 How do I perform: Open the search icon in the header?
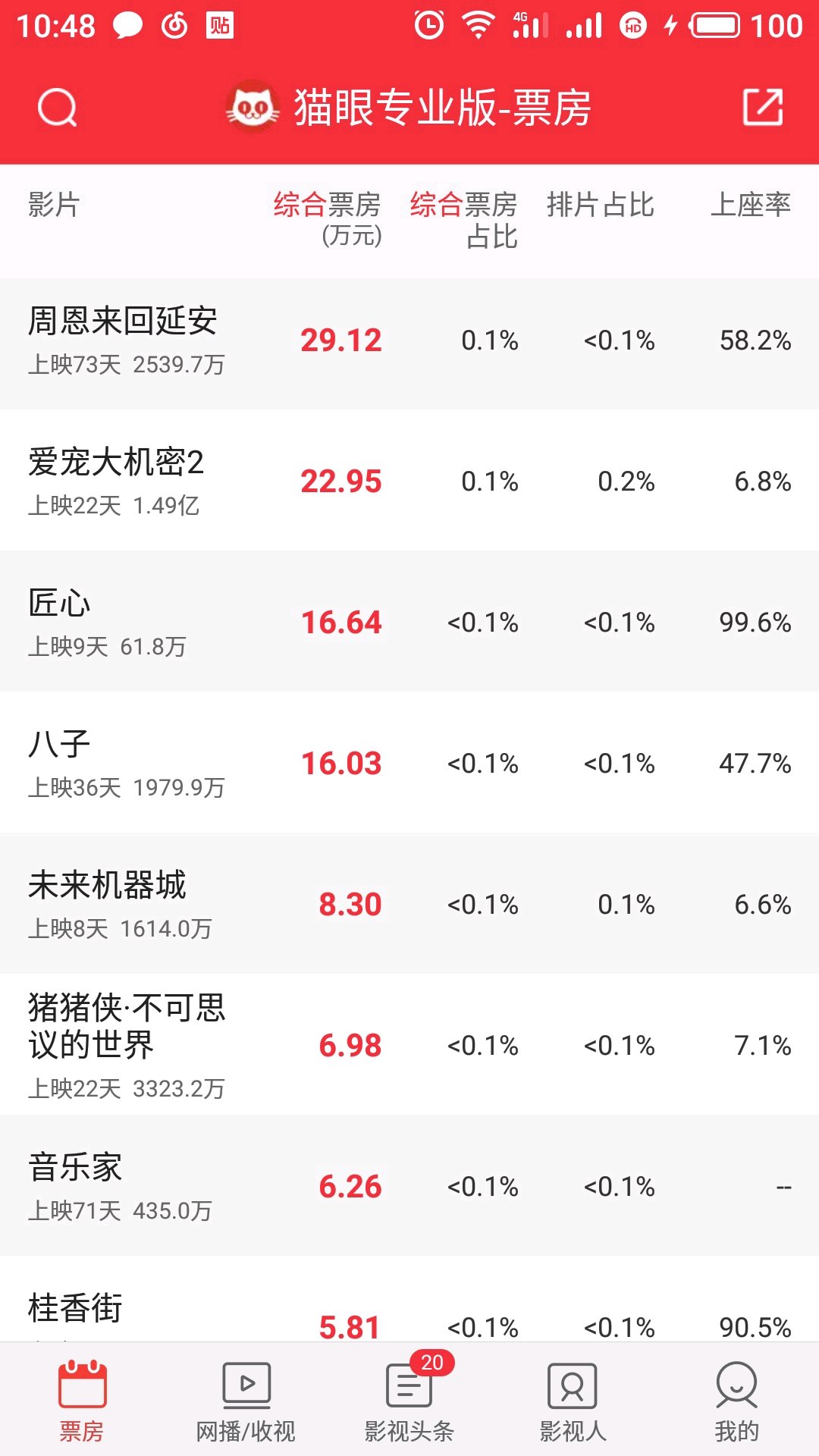tap(58, 108)
